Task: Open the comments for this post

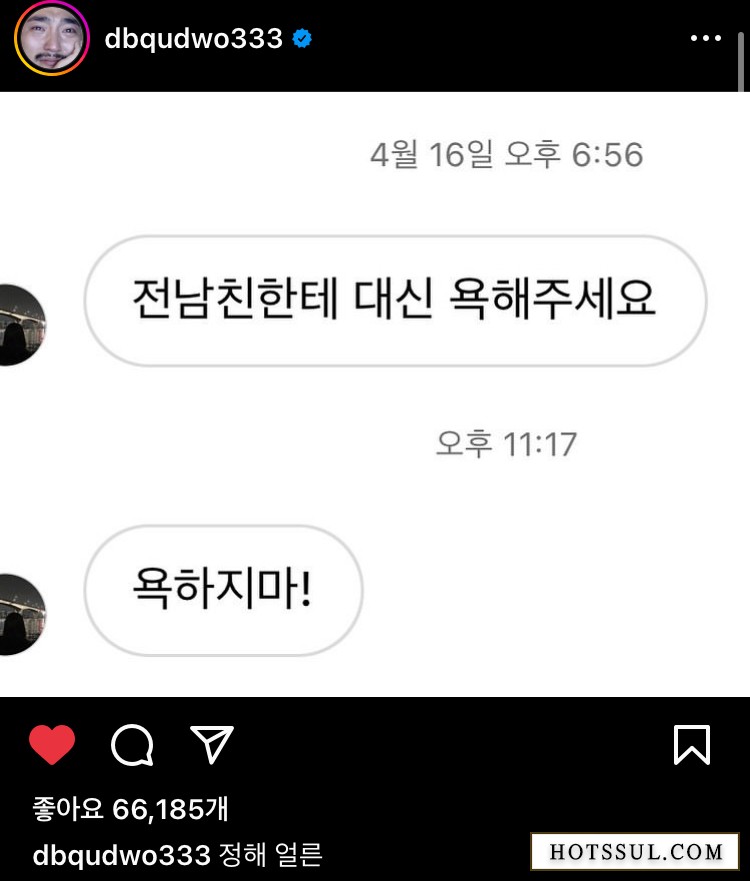Action: 132,745
